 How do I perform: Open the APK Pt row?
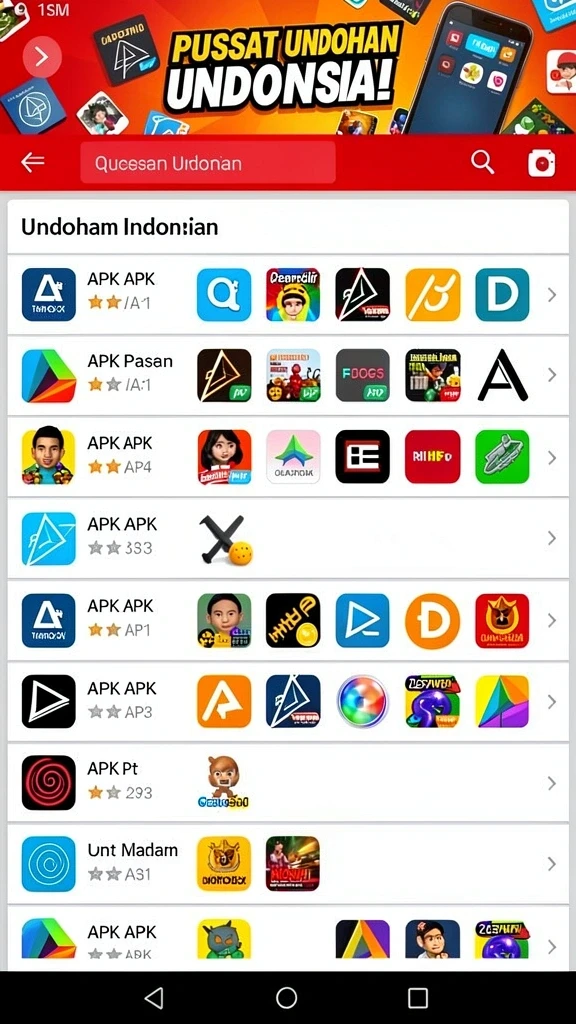tap(288, 782)
